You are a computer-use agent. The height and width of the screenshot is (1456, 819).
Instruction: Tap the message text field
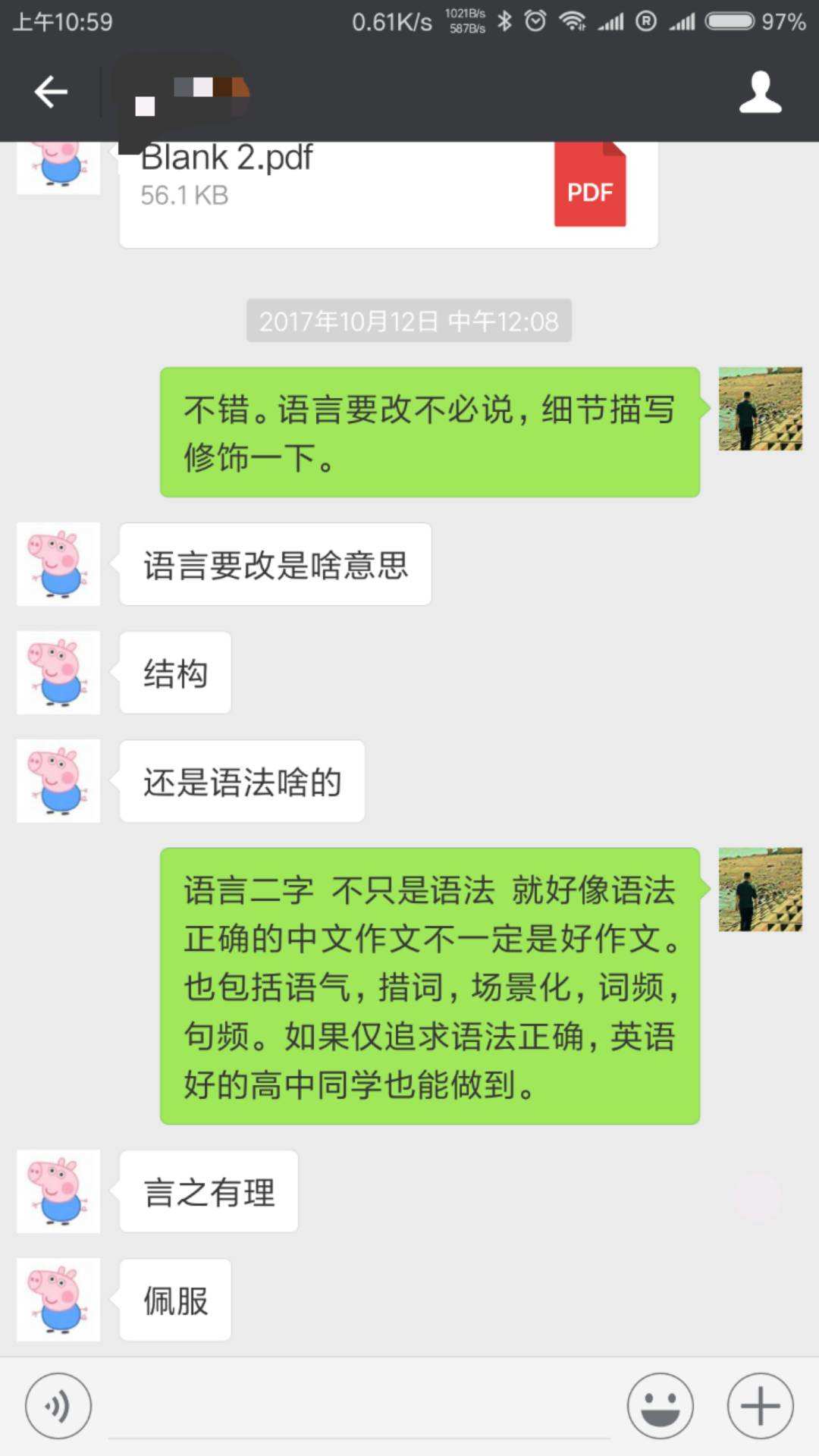(x=360, y=1409)
